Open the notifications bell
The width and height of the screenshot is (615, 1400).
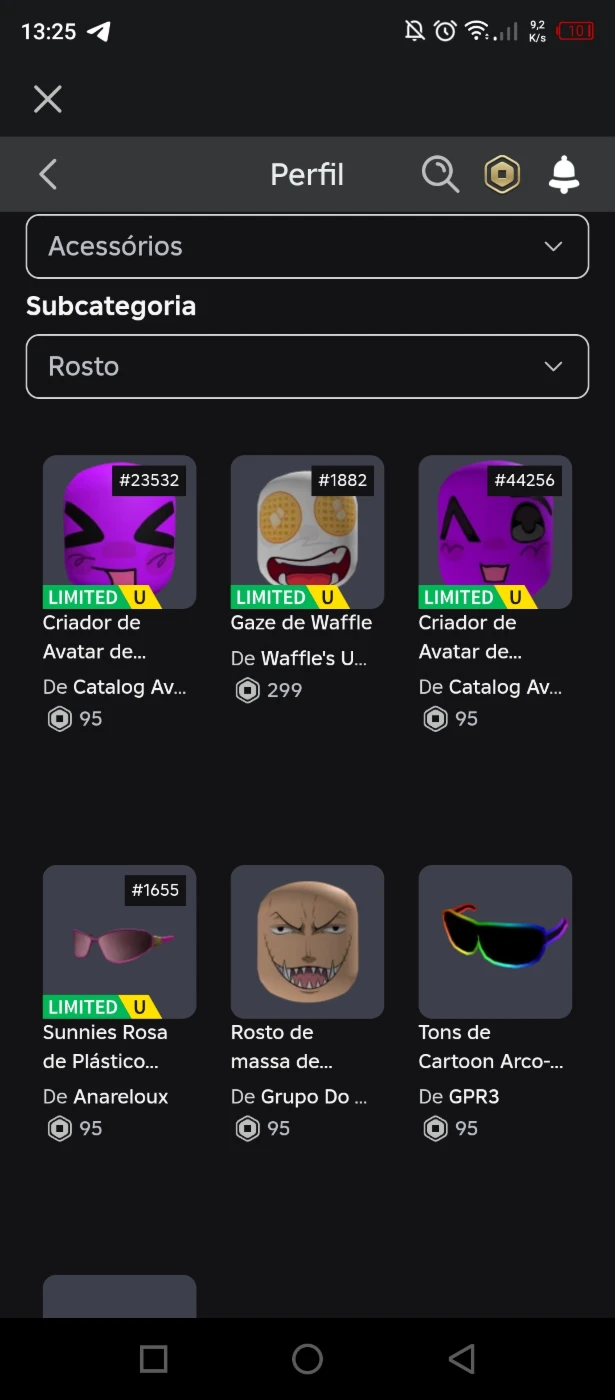tap(564, 174)
